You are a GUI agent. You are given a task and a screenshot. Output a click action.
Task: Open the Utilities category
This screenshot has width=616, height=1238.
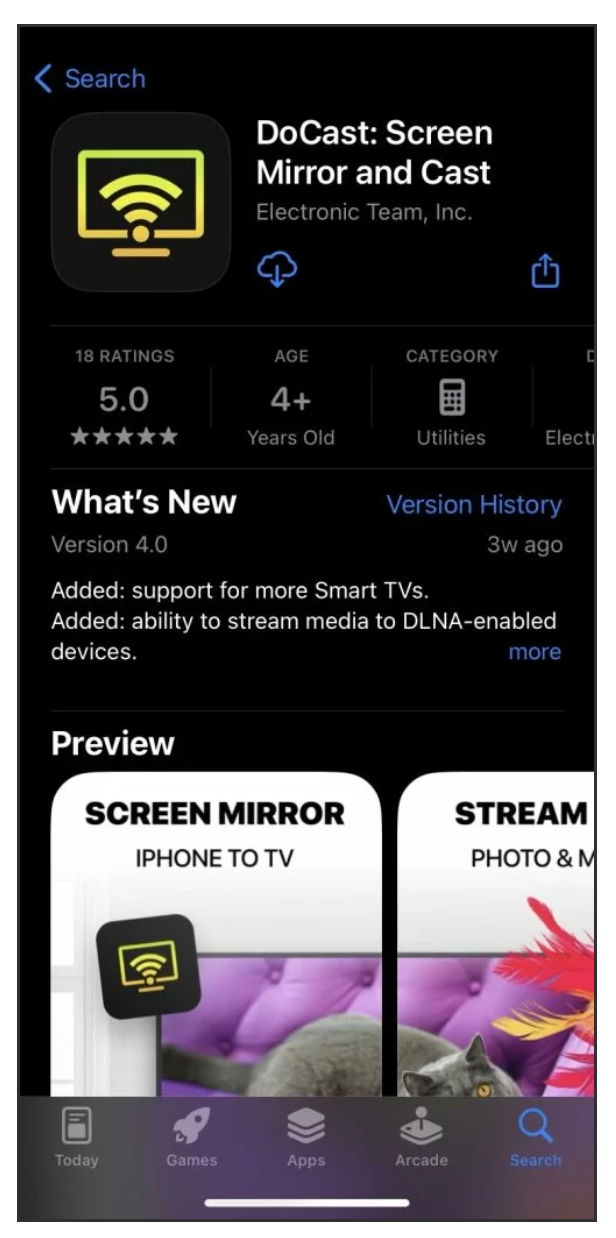click(x=451, y=400)
